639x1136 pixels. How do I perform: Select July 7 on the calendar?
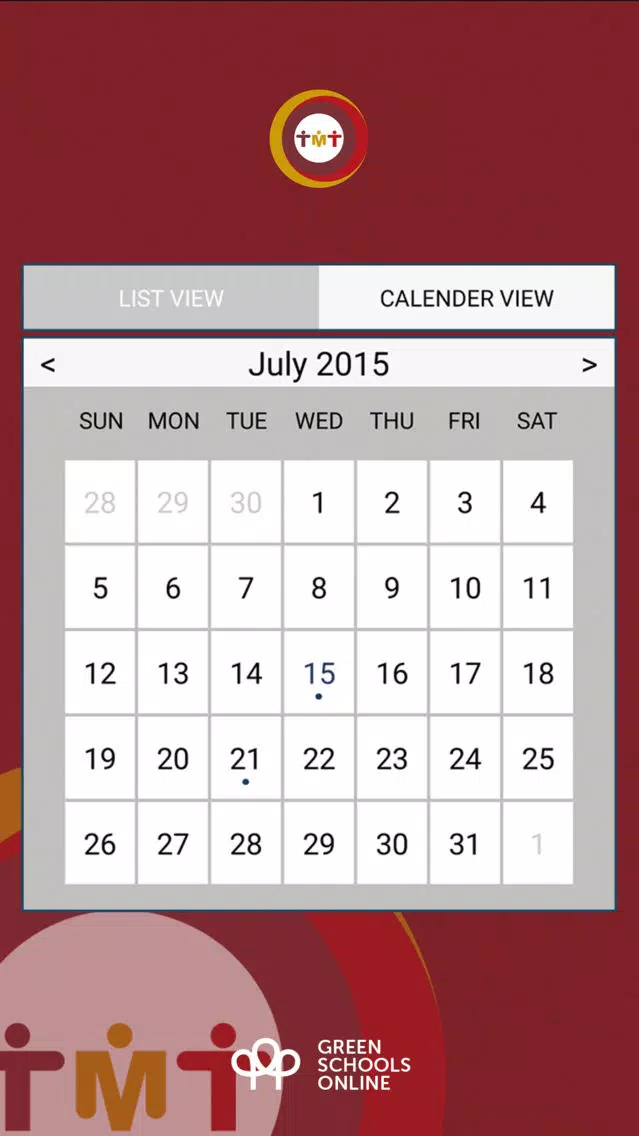246,588
